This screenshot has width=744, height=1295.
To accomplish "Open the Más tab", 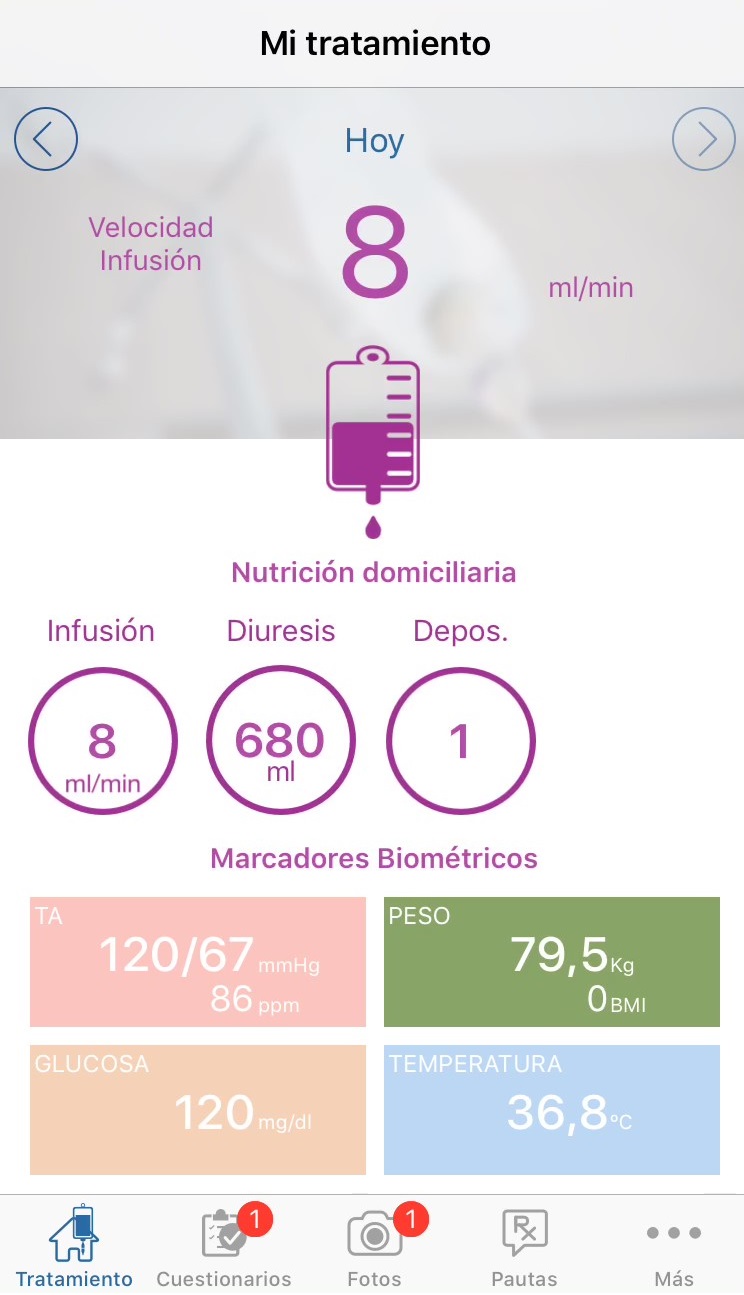I will 674,1246.
